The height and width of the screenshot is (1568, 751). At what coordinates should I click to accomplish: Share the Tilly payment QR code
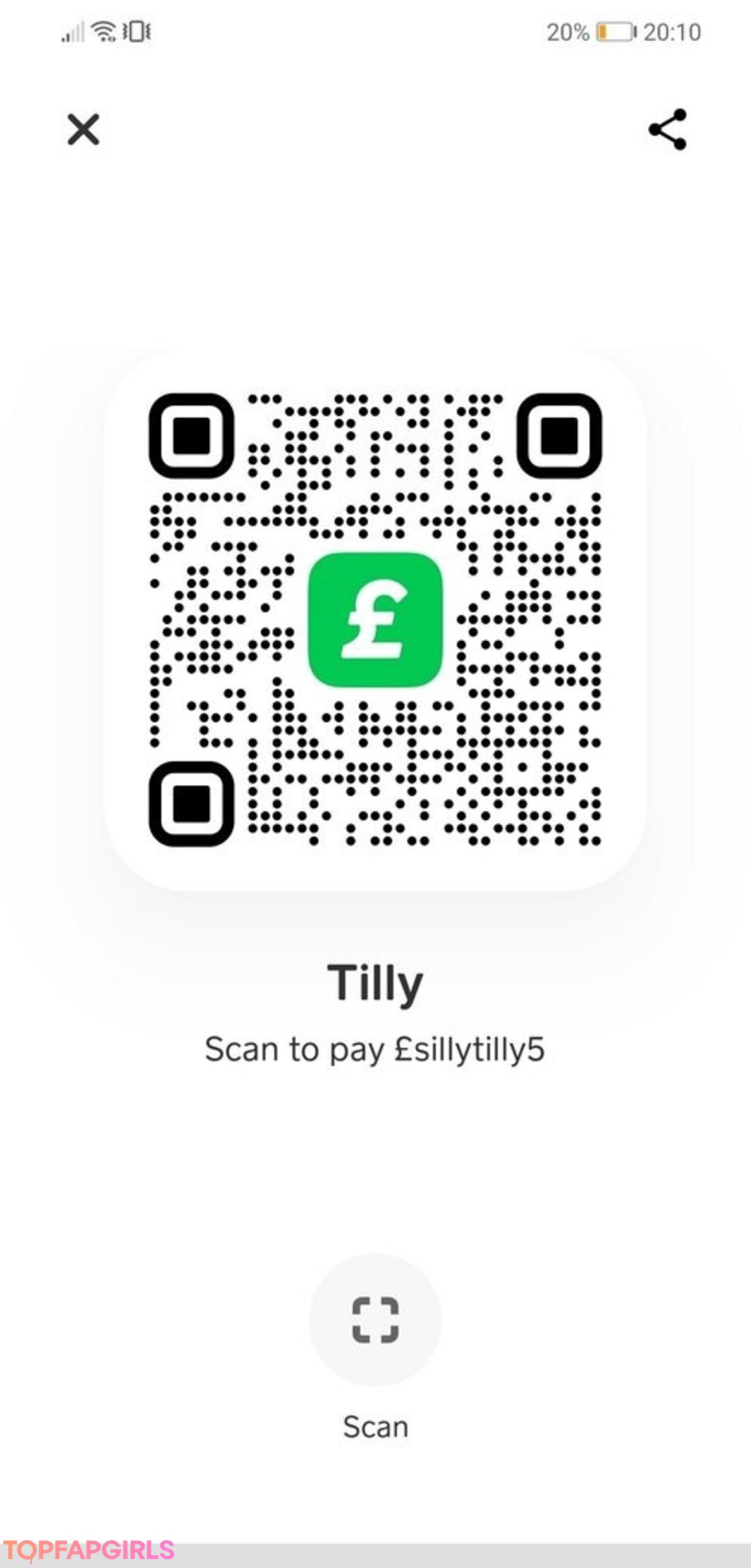coord(668,129)
